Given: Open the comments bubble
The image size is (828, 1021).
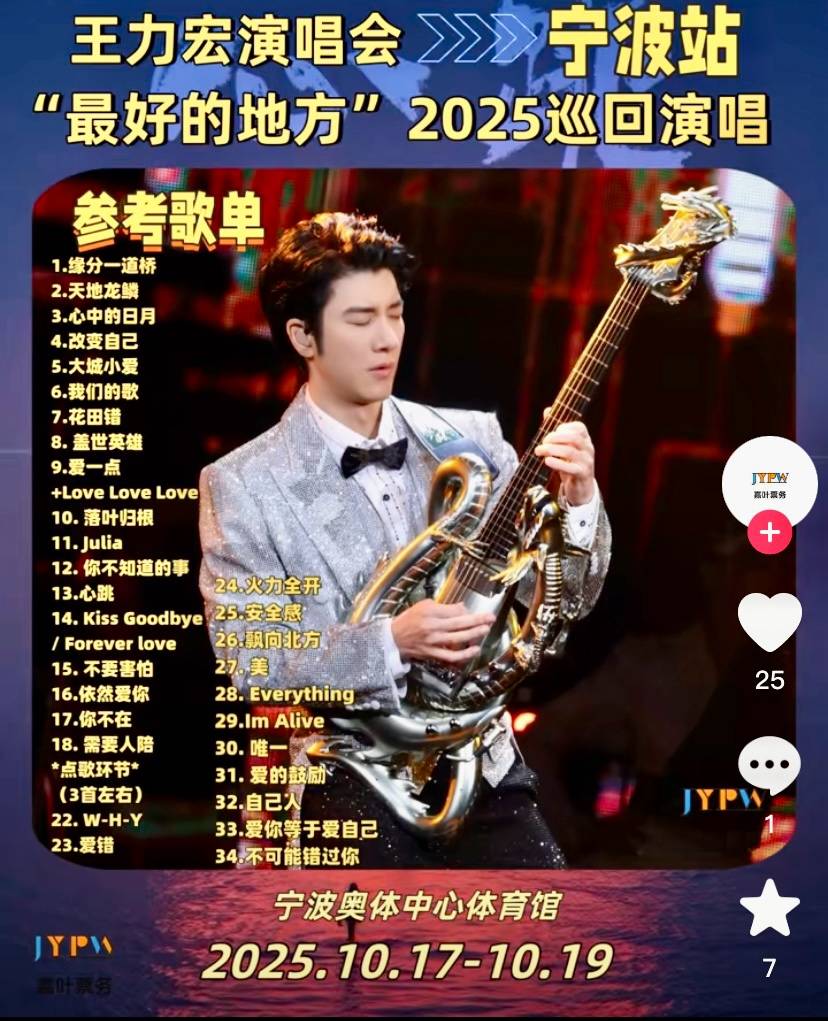Looking at the screenshot, I should point(769,767).
